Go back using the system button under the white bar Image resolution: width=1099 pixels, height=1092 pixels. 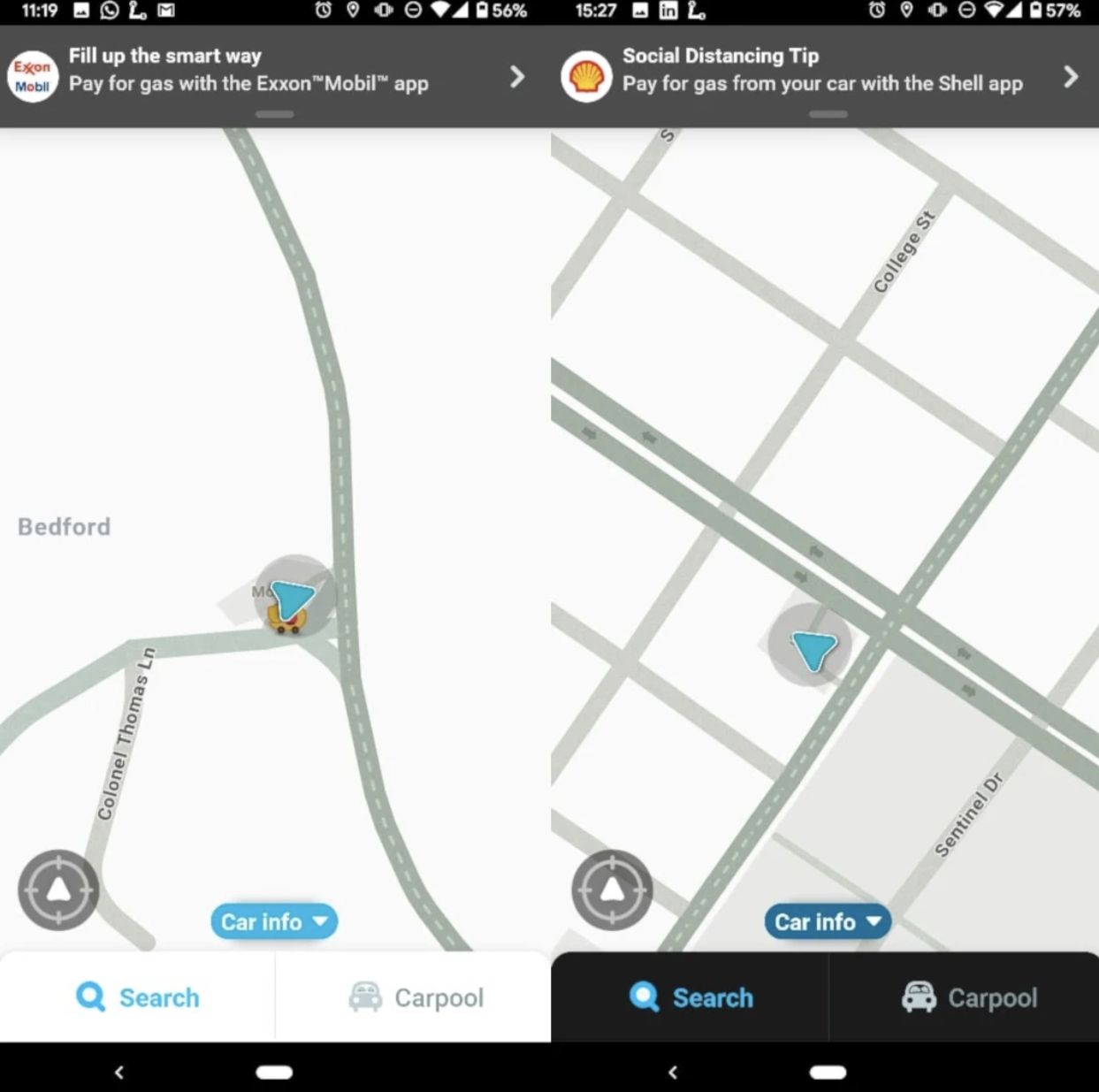tap(119, 1072)
